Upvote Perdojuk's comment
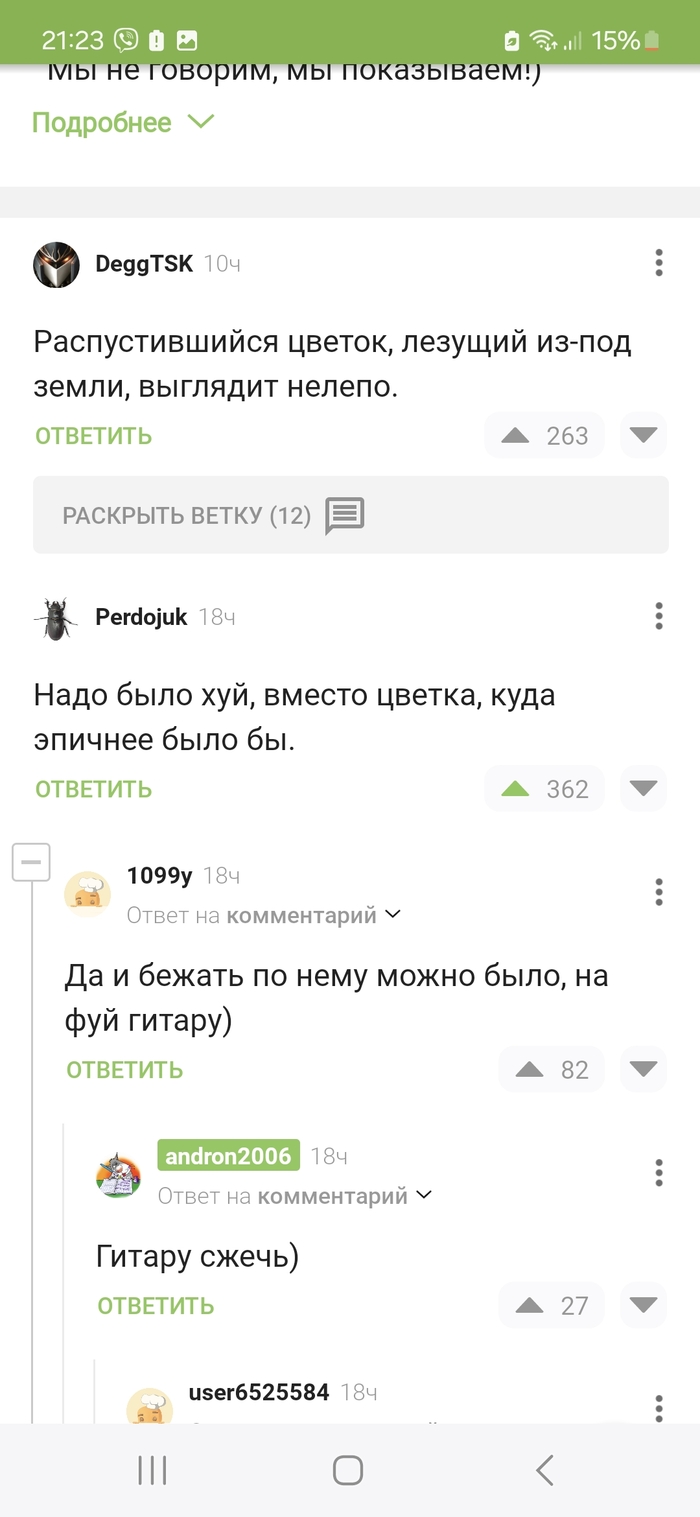 tap(515, 789)
